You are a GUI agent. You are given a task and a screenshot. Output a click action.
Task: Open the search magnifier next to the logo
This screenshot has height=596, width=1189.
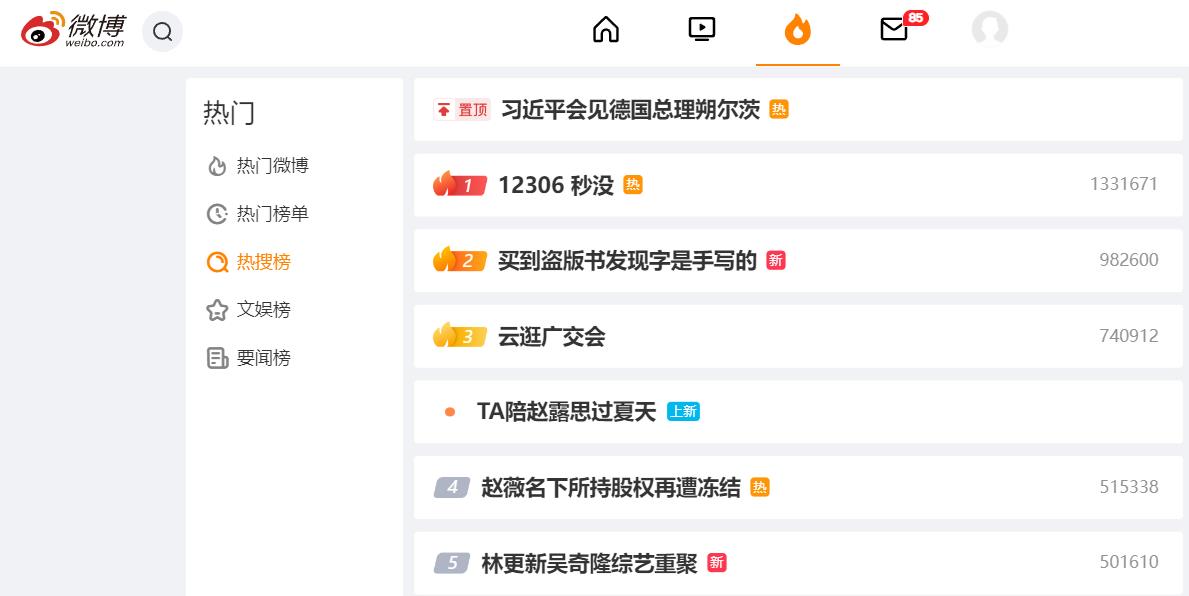tap(162, 32)
